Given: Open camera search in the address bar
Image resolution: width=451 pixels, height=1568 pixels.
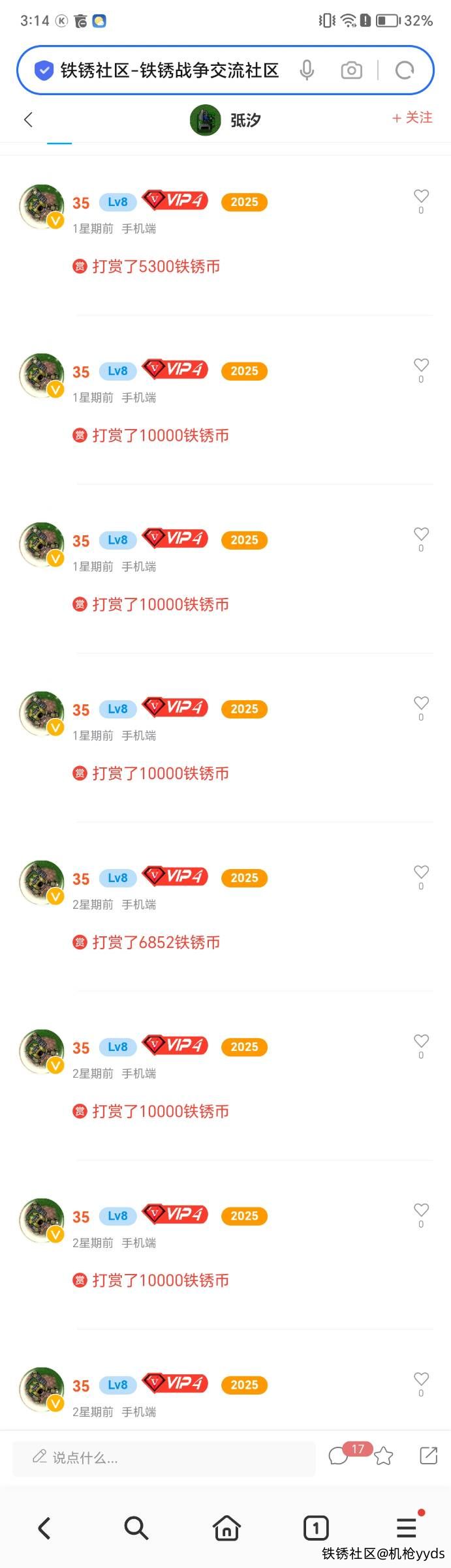Looking at the screenshot, I should (351, 70).
